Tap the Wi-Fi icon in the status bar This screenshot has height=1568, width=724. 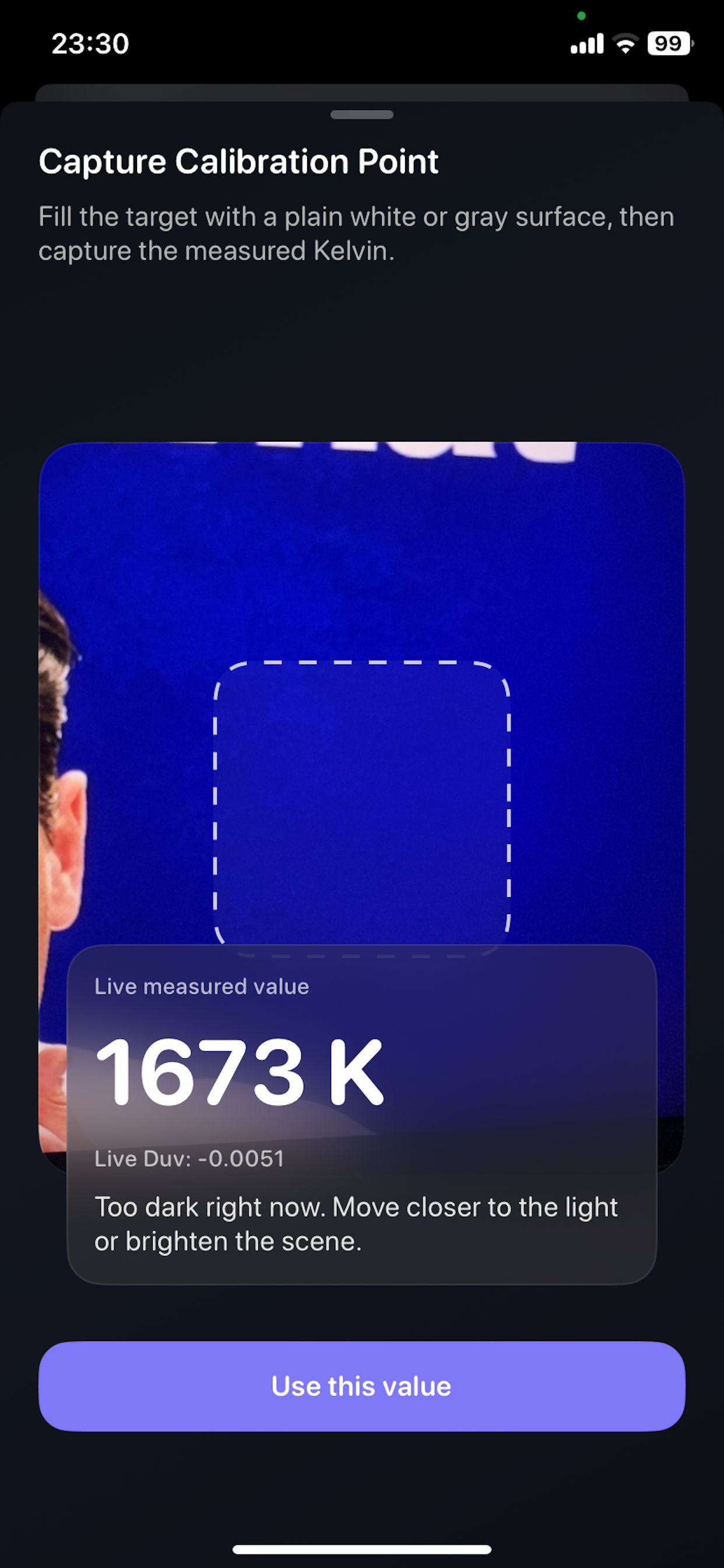[624, 43]
